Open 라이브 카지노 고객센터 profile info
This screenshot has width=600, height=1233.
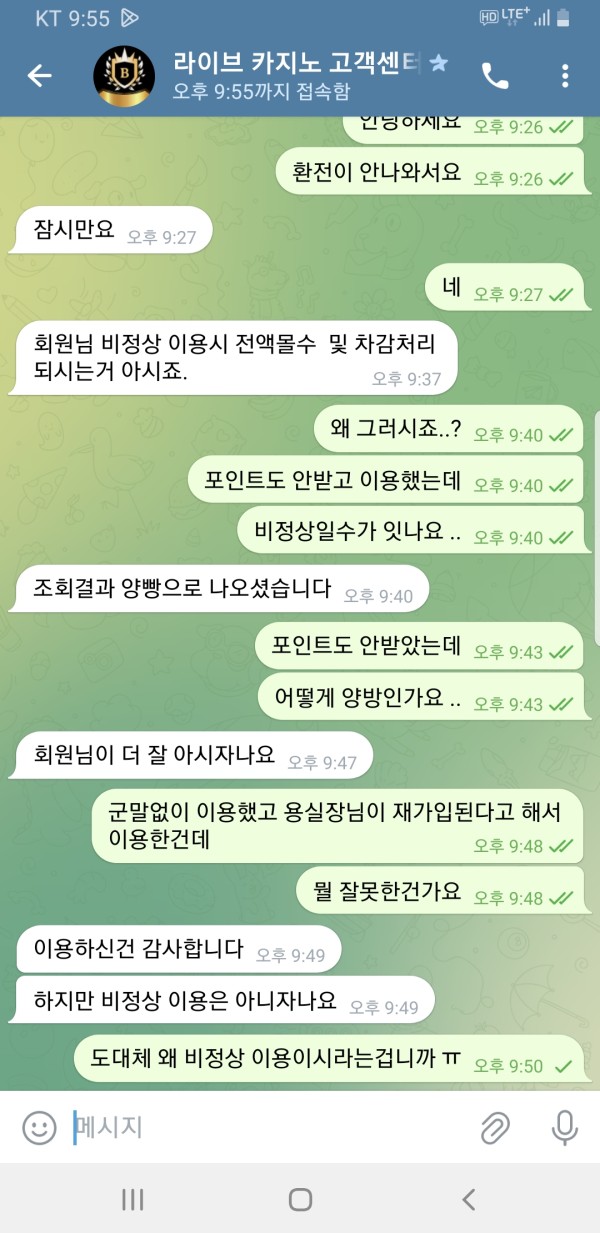[x=290, y=76]
